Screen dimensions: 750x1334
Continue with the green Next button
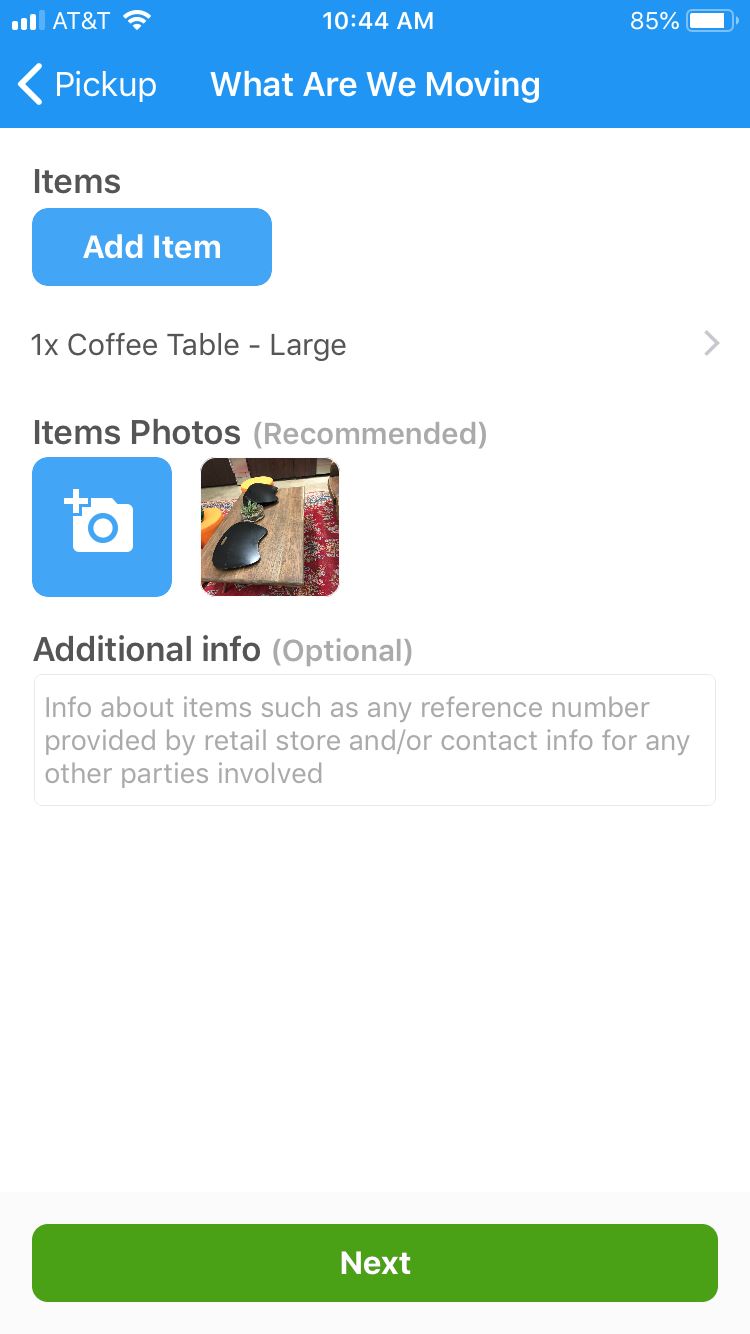(375, 1263)
